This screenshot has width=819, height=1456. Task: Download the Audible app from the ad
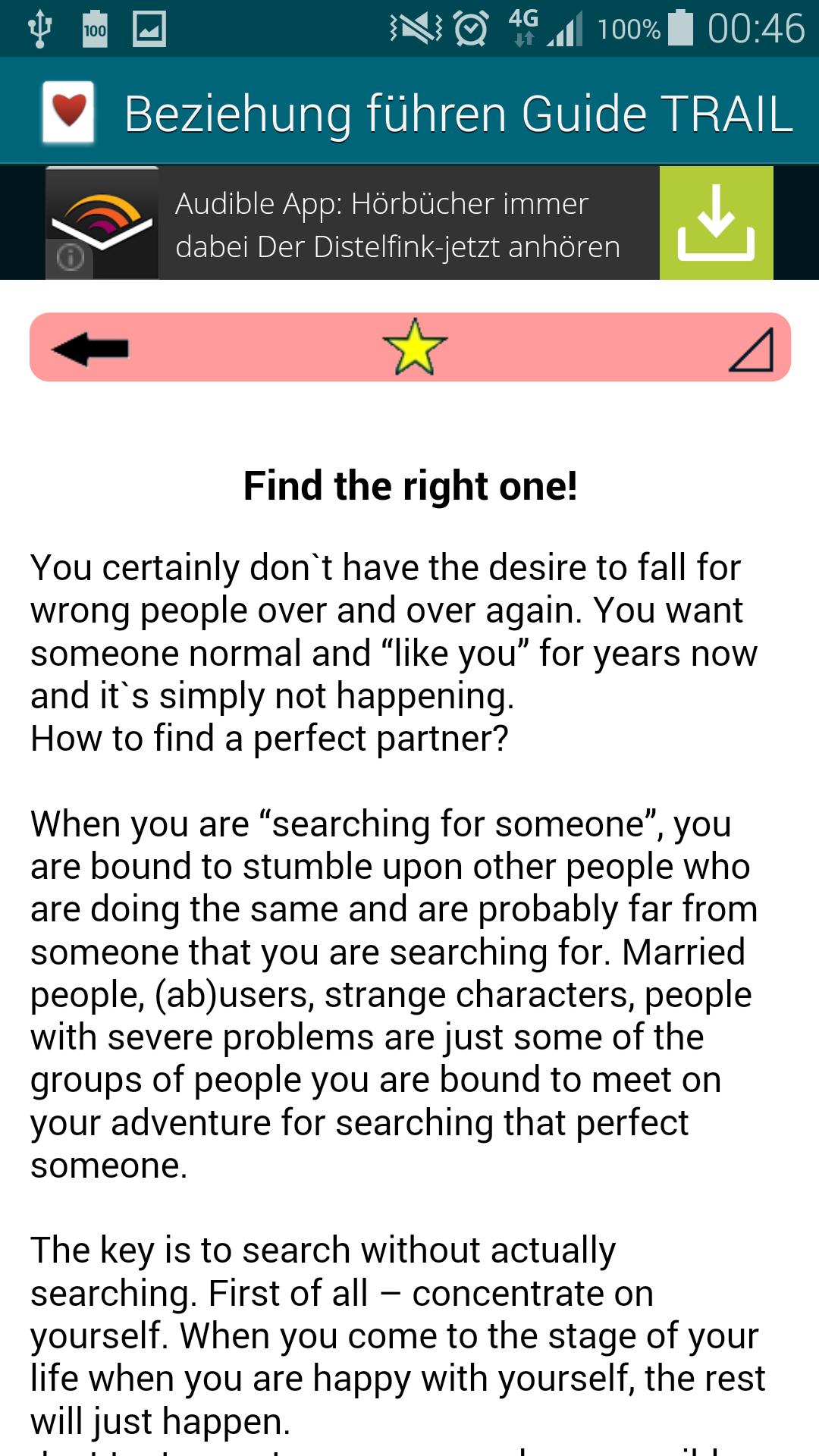[x=716, y=223]
